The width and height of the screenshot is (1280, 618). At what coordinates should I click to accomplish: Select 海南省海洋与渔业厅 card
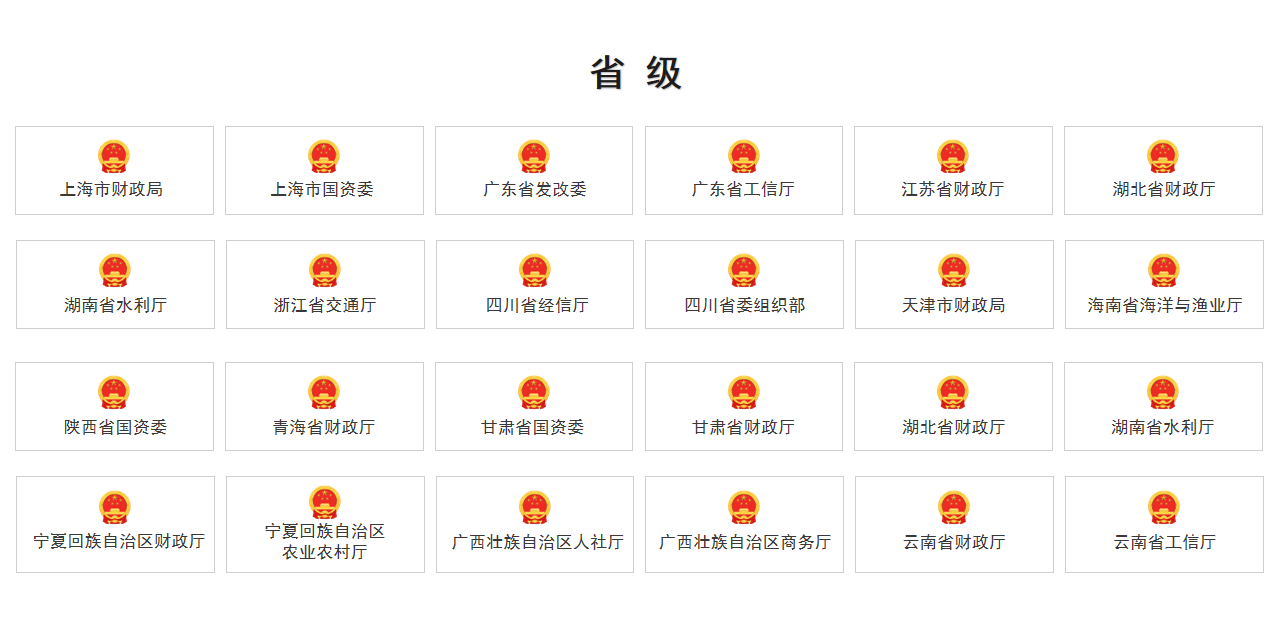click(x=1164, y=285)
